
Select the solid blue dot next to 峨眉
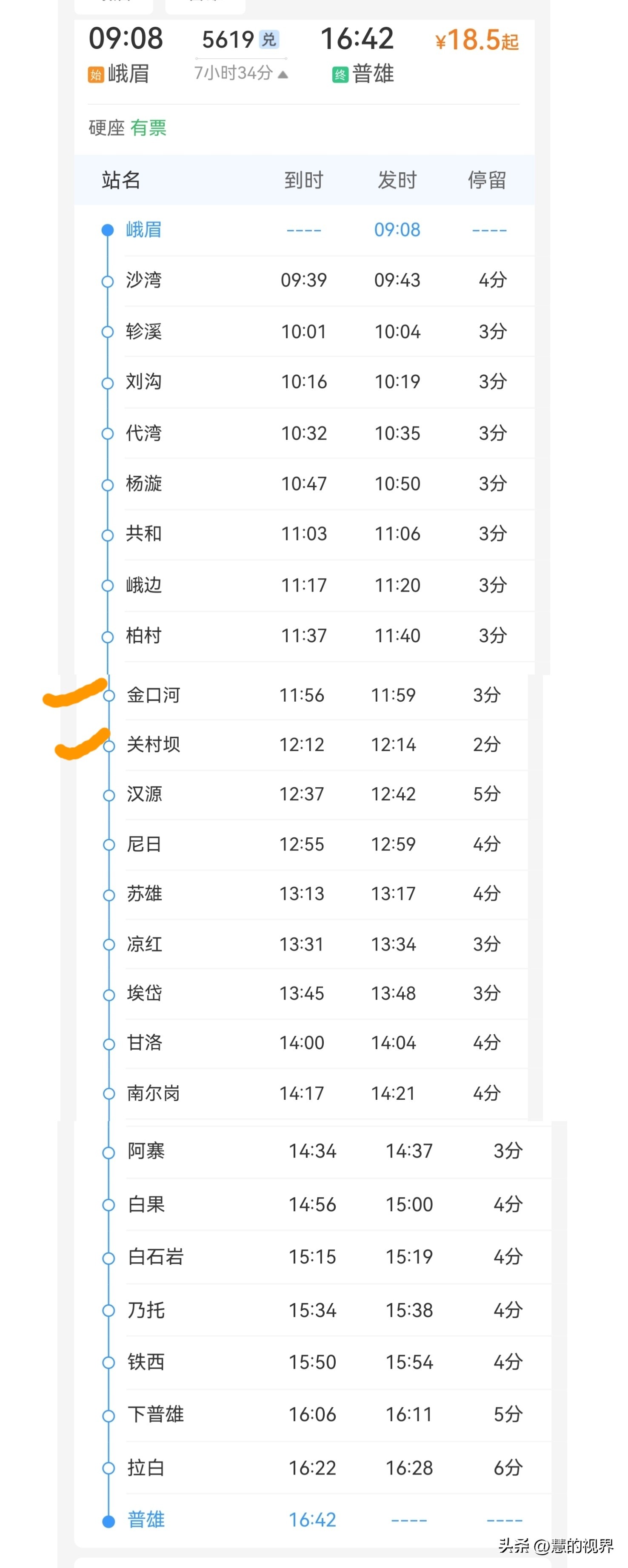pos(108,230)
